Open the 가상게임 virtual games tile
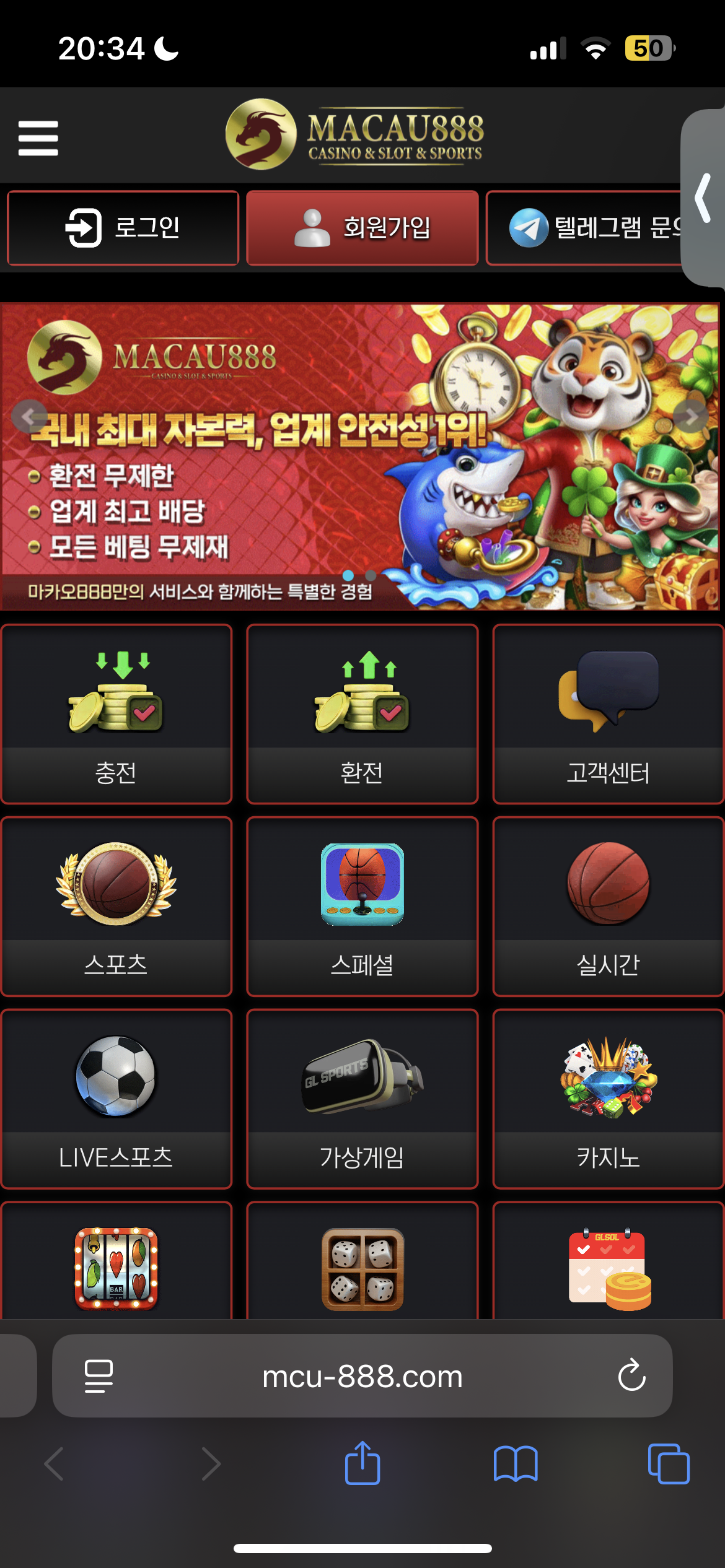The height and width of the screenshot is (1568, 725). click(362, 1099)
